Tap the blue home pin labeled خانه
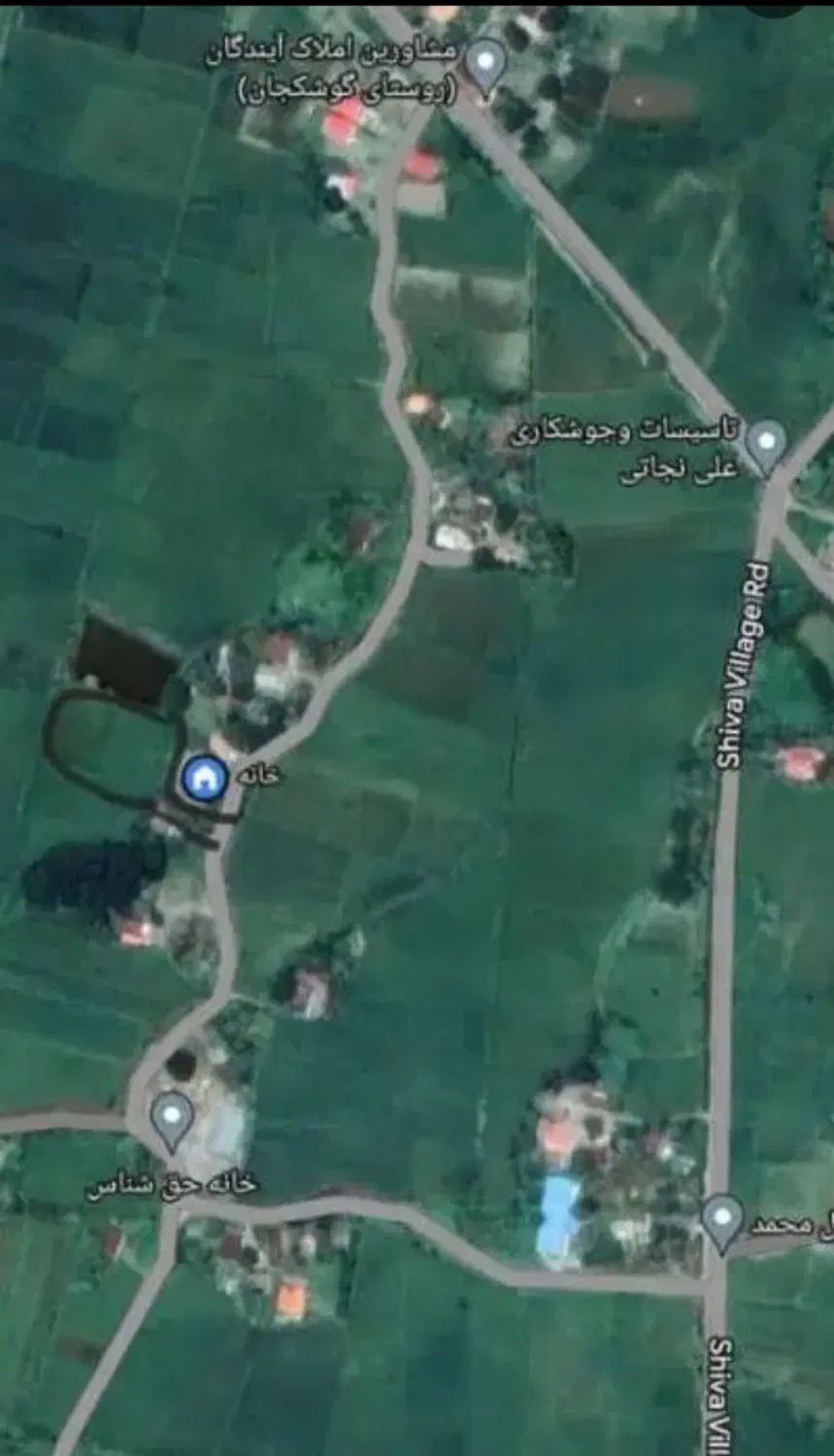Image resolution: width=834 pixels, height=1456 pixels. [205, 778]
